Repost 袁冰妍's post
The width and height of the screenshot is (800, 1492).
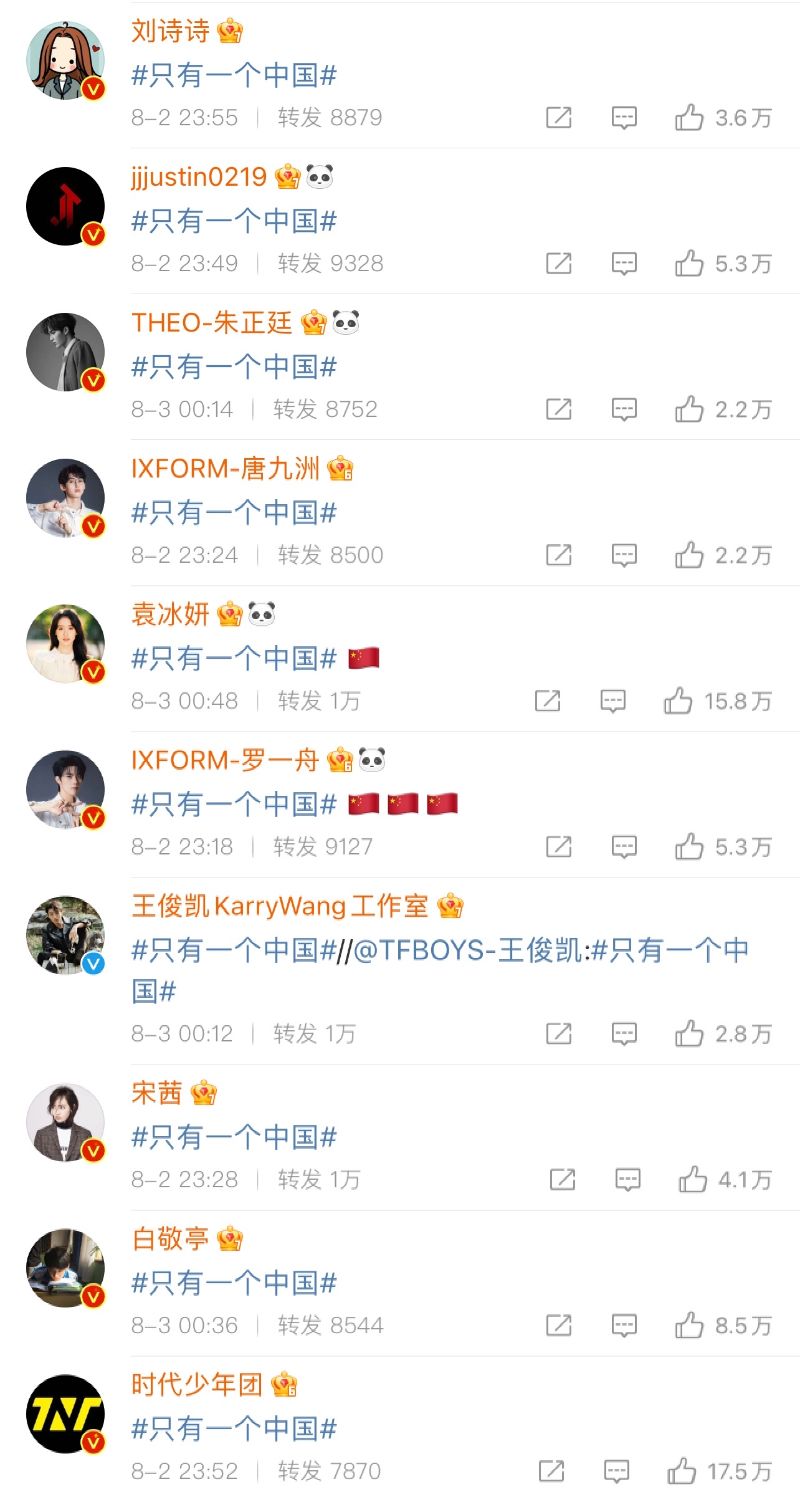547,702
